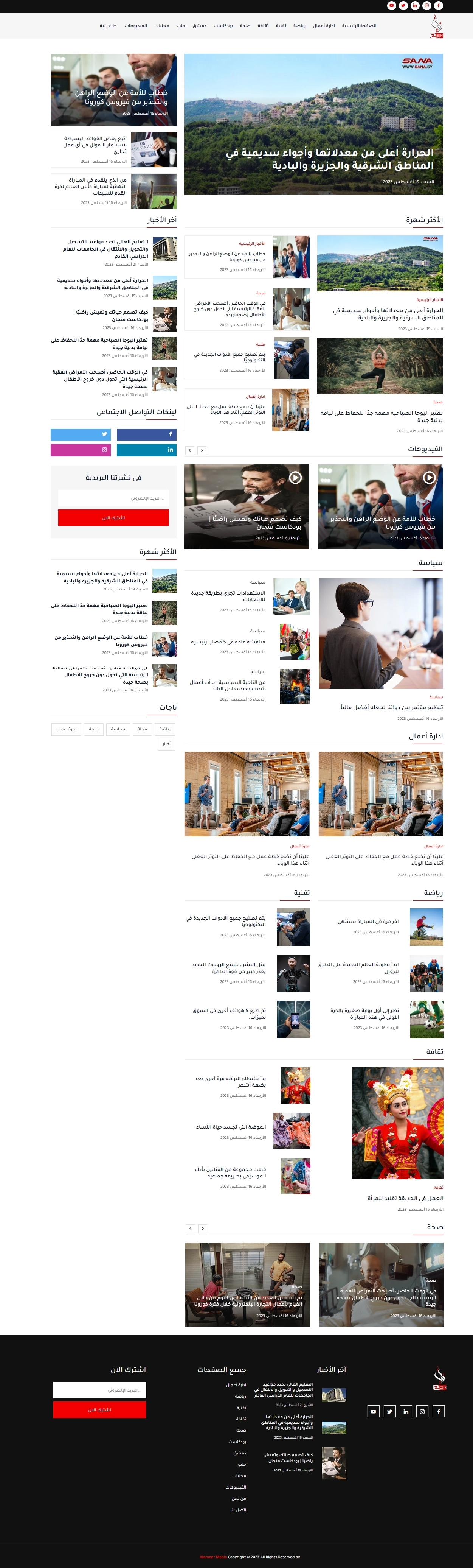
Task: Select the سياسة tag chip
Action: (x=118, y=729)
